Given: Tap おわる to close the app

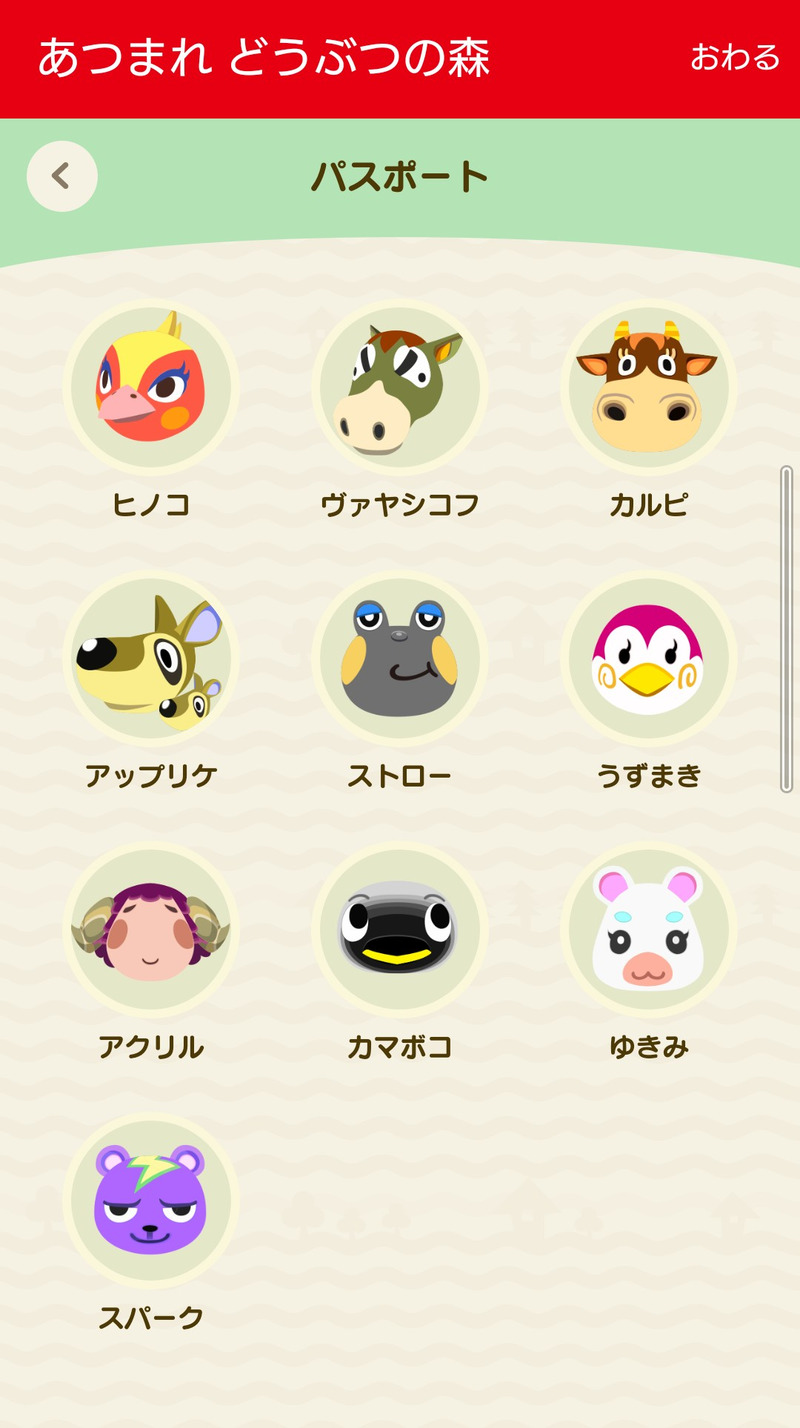Looking at the screenshot, I should (734, 57).
